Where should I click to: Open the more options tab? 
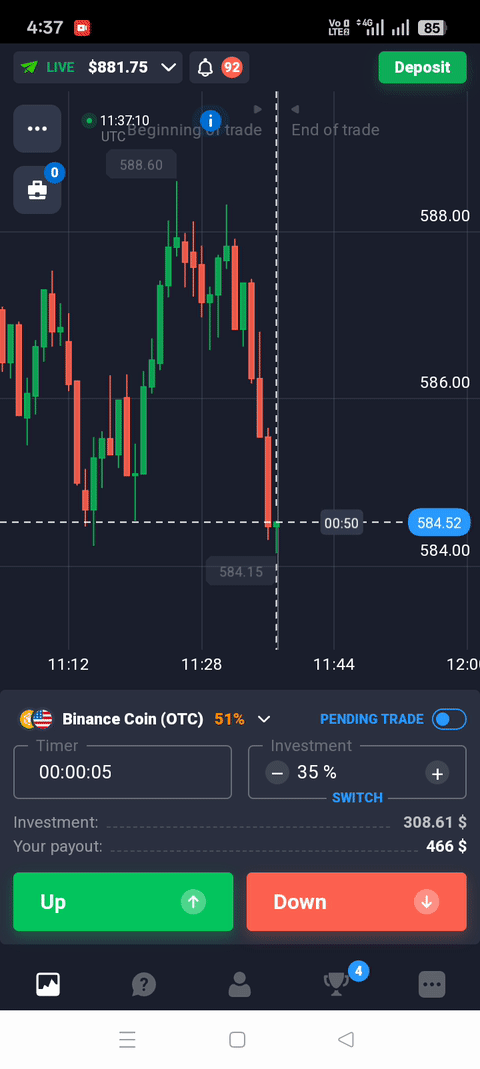point(431,984)
